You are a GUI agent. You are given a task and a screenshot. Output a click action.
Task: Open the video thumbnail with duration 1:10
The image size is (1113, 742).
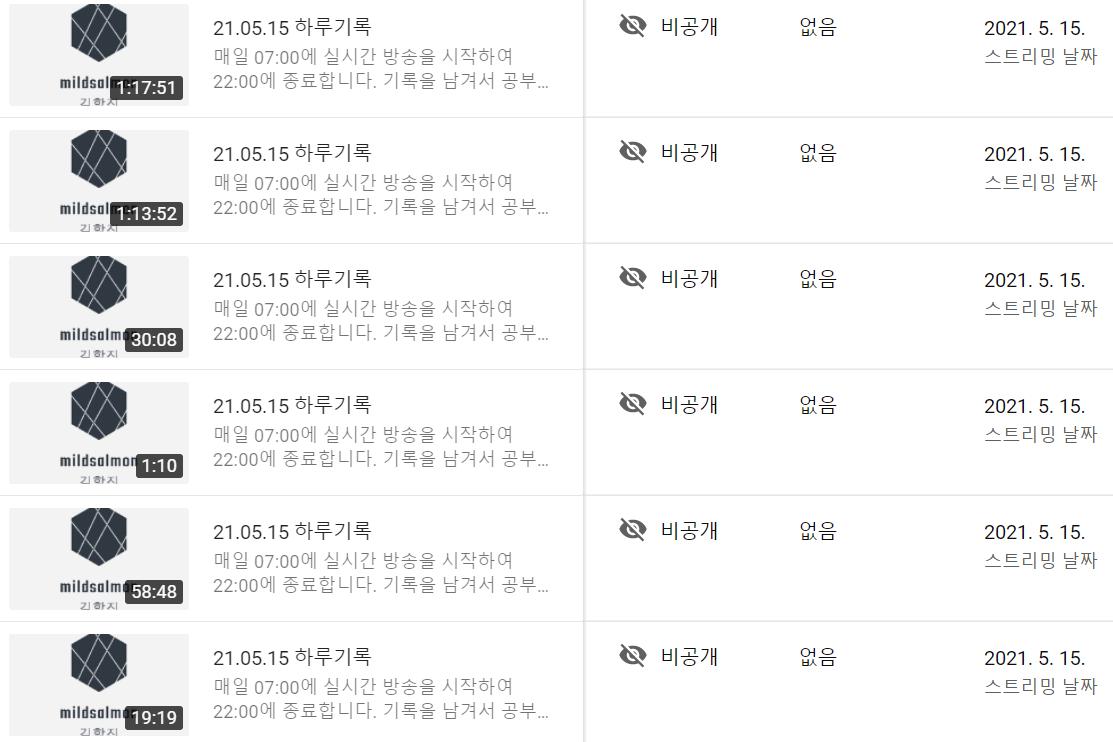99,432
